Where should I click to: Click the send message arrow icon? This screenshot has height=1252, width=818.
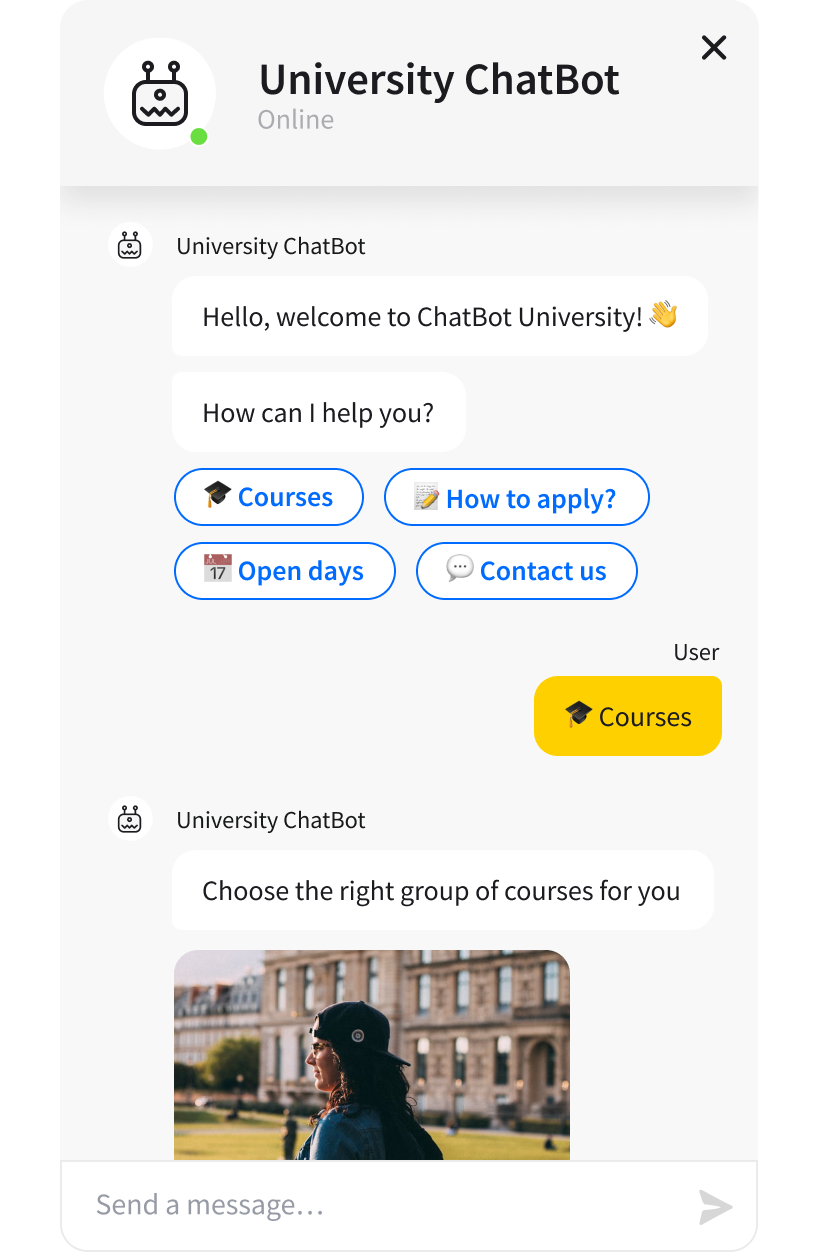(716, 1207)
